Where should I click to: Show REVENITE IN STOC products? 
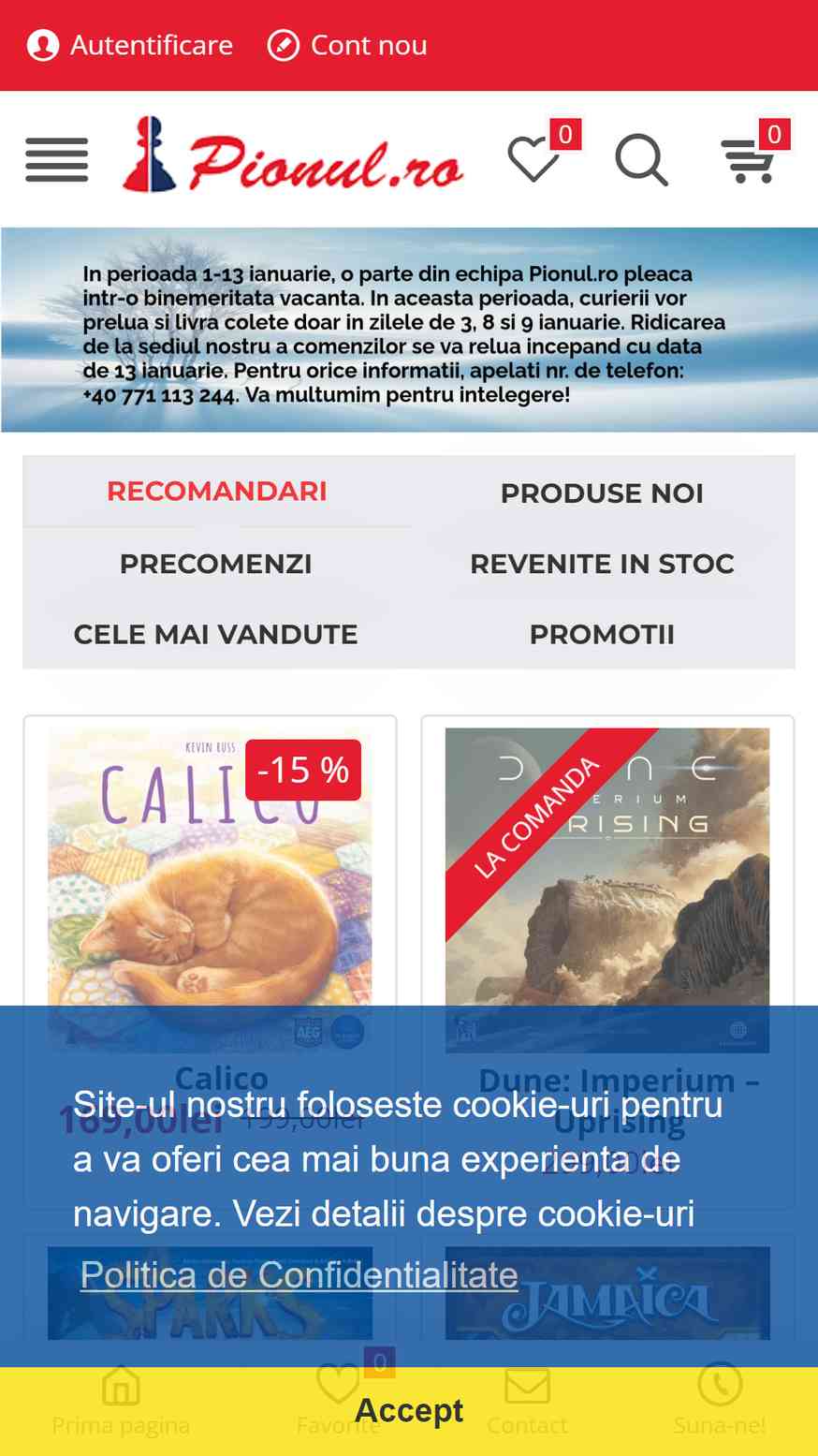pyautogui.click(x=602, y=564)
